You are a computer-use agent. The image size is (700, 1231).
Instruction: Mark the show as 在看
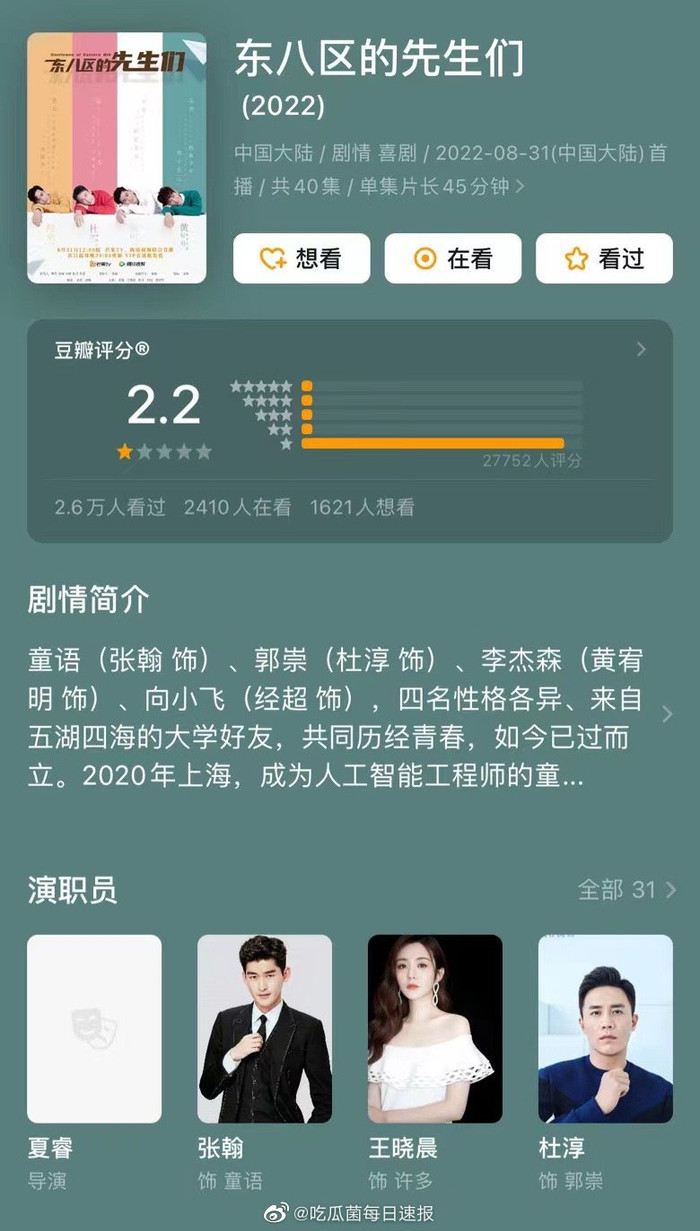tap(453, 259)
